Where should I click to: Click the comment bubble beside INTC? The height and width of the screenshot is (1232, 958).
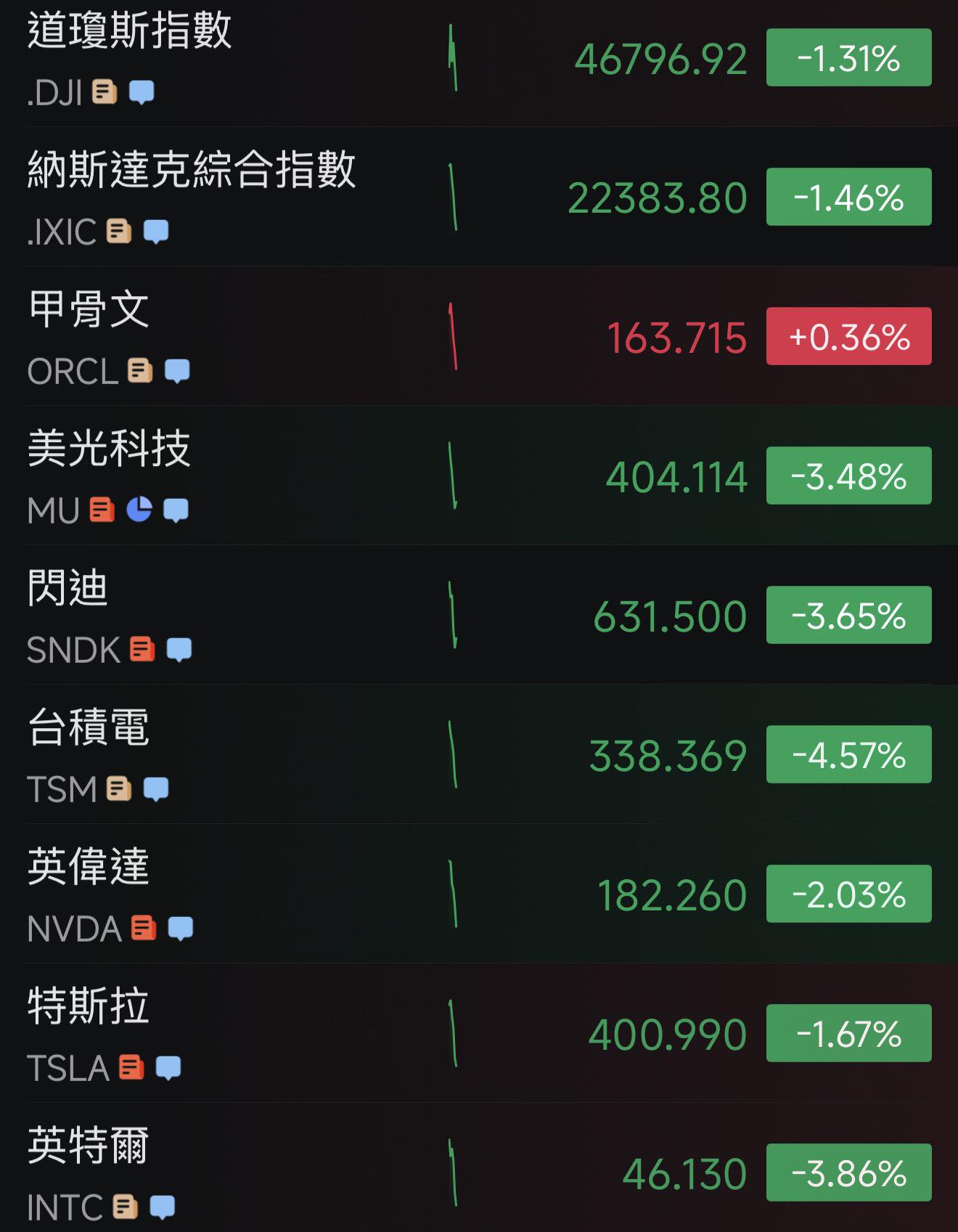[160, 1205]
